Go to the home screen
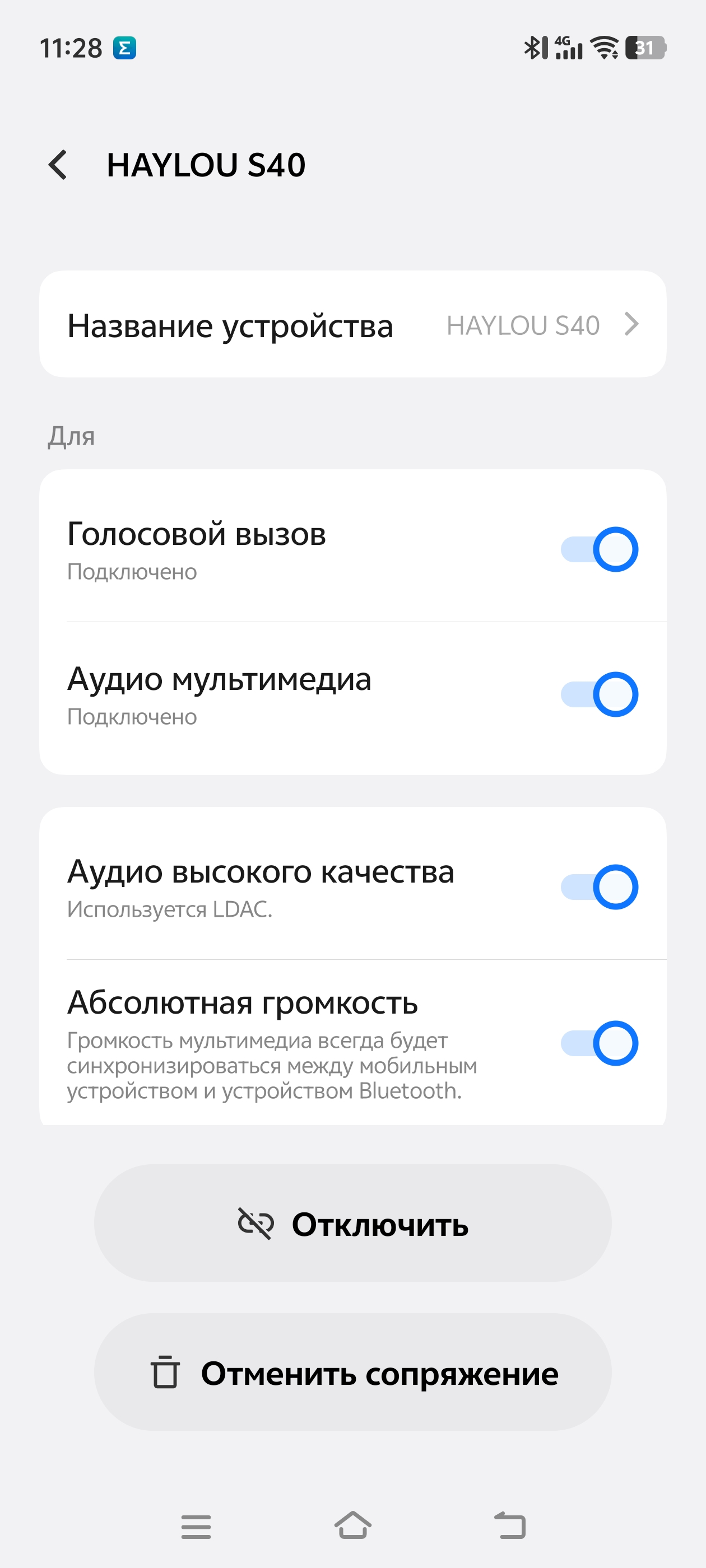The height and width of the screenshot is (1568, 706). point(352,1525)
